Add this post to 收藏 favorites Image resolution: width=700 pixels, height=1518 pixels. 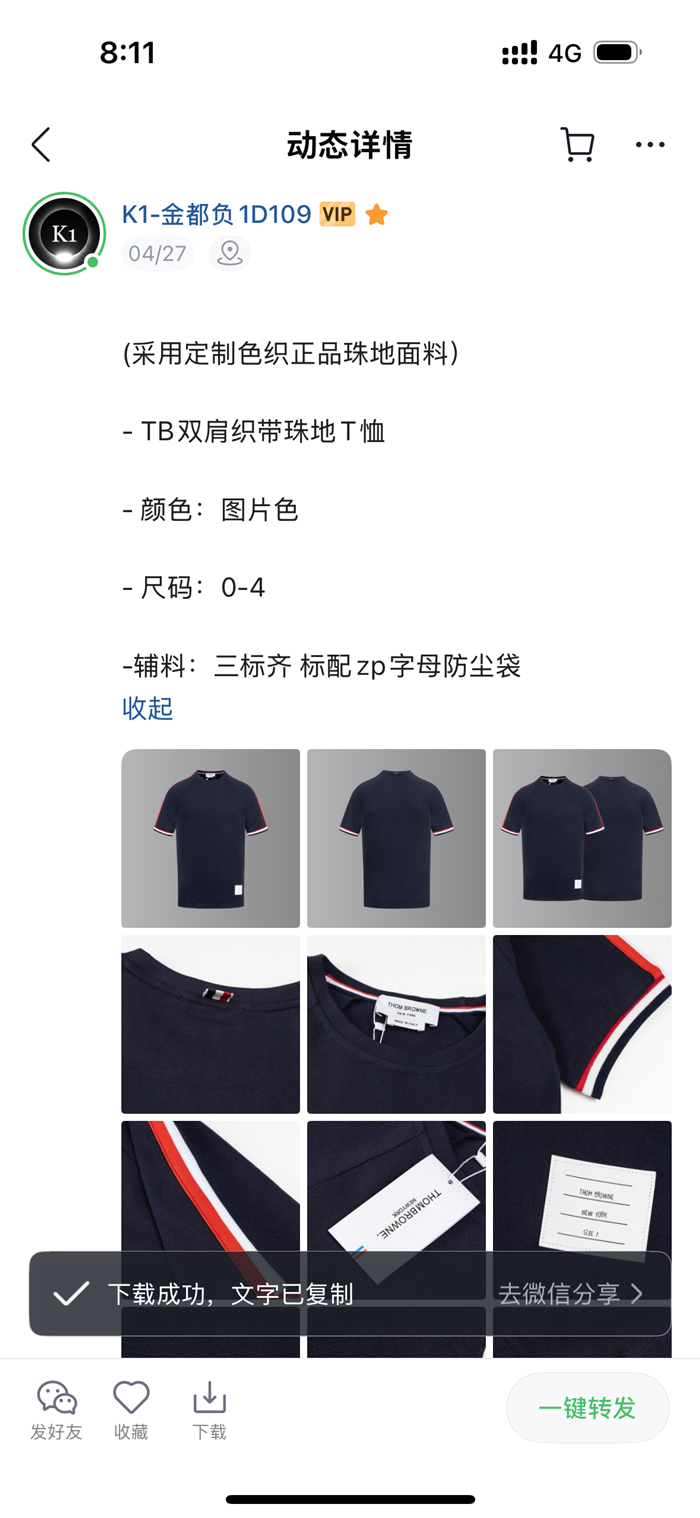pyautogui.click(x=131, y=1409)
